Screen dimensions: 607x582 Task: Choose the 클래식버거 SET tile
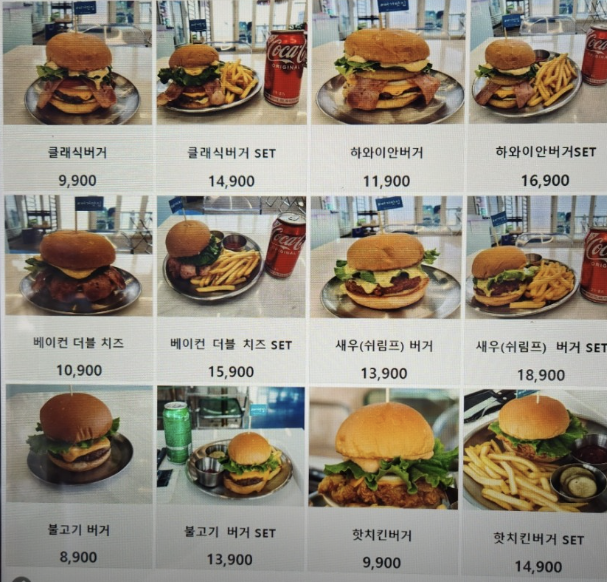coord(231,96)
